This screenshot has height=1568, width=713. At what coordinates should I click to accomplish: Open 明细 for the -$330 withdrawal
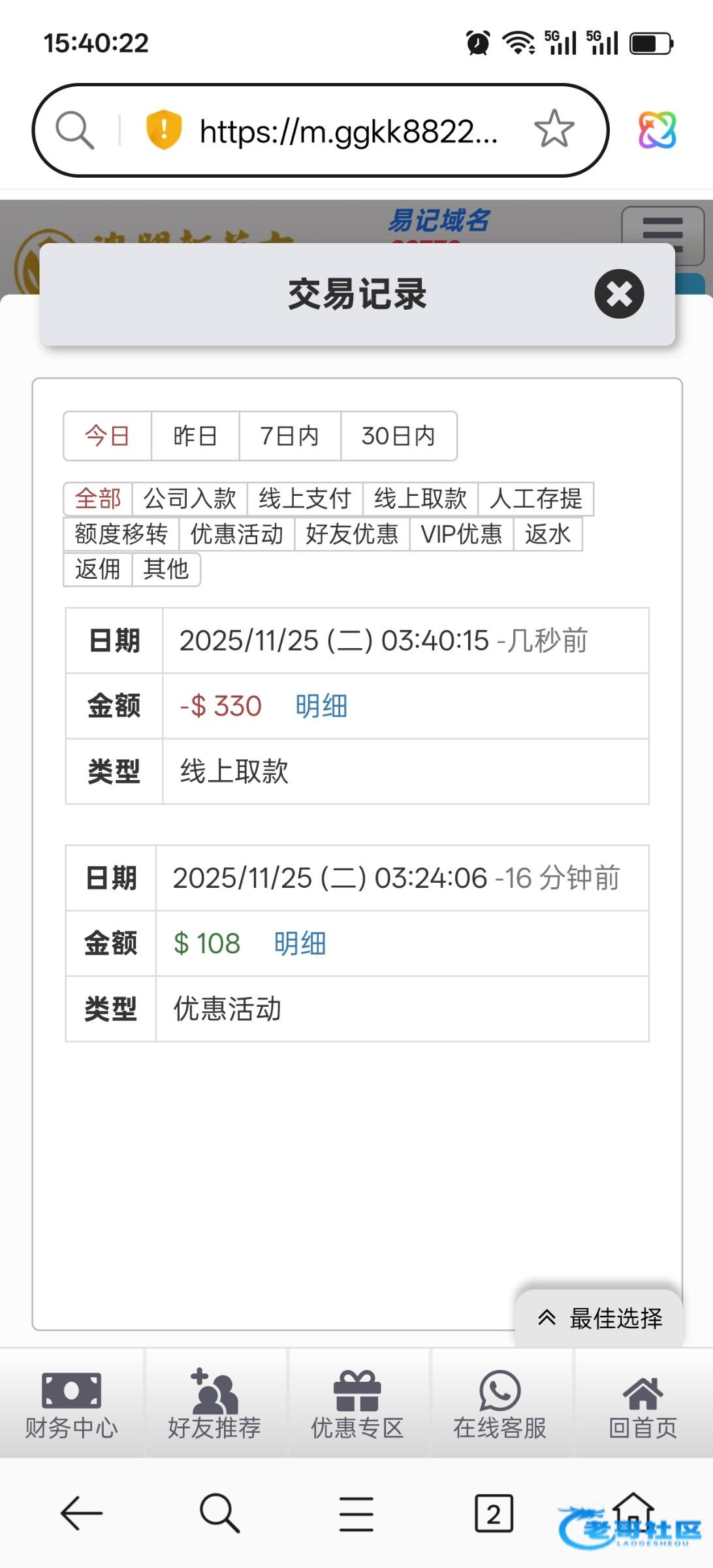[x=321, y=706]
